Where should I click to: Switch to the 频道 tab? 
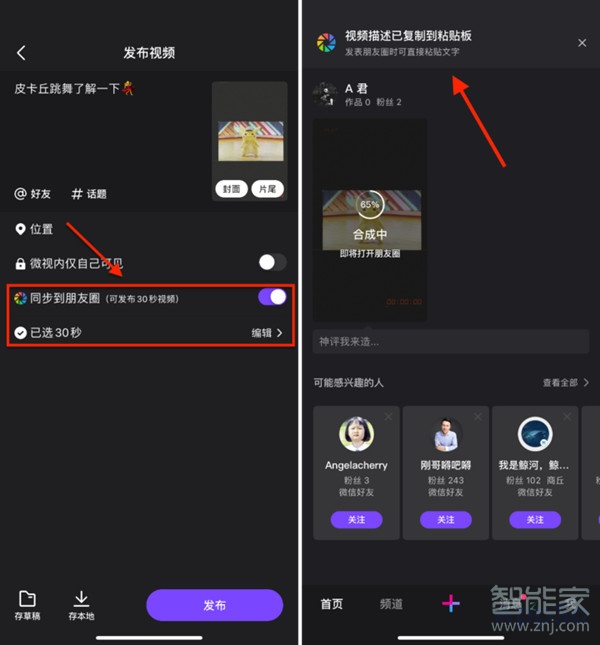[x=391, y=604]
